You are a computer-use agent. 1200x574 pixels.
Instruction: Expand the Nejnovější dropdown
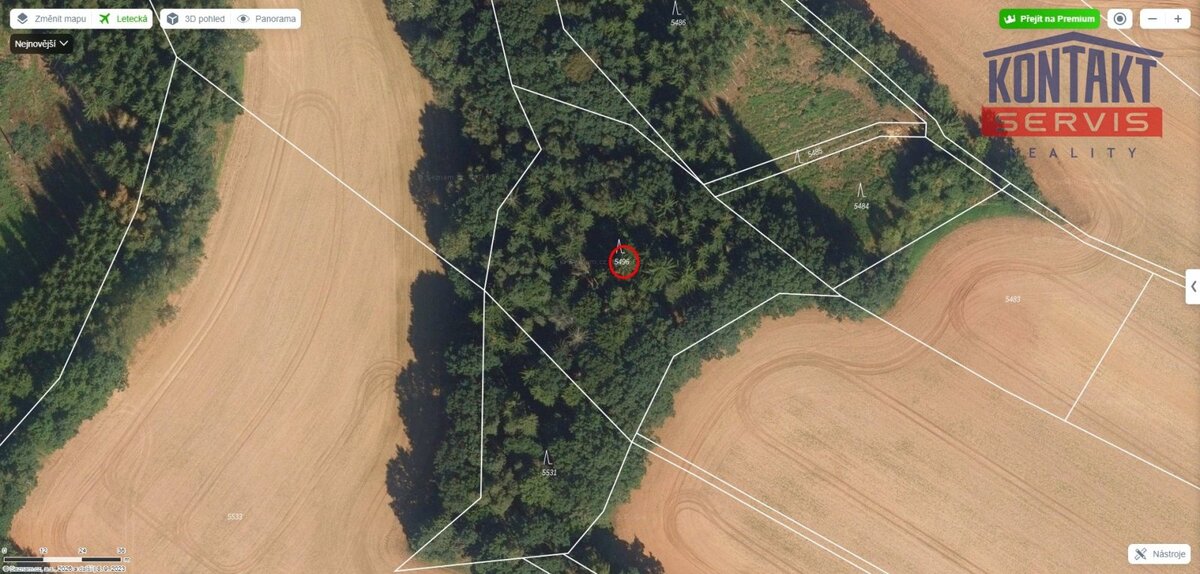(x=42, y=44)
